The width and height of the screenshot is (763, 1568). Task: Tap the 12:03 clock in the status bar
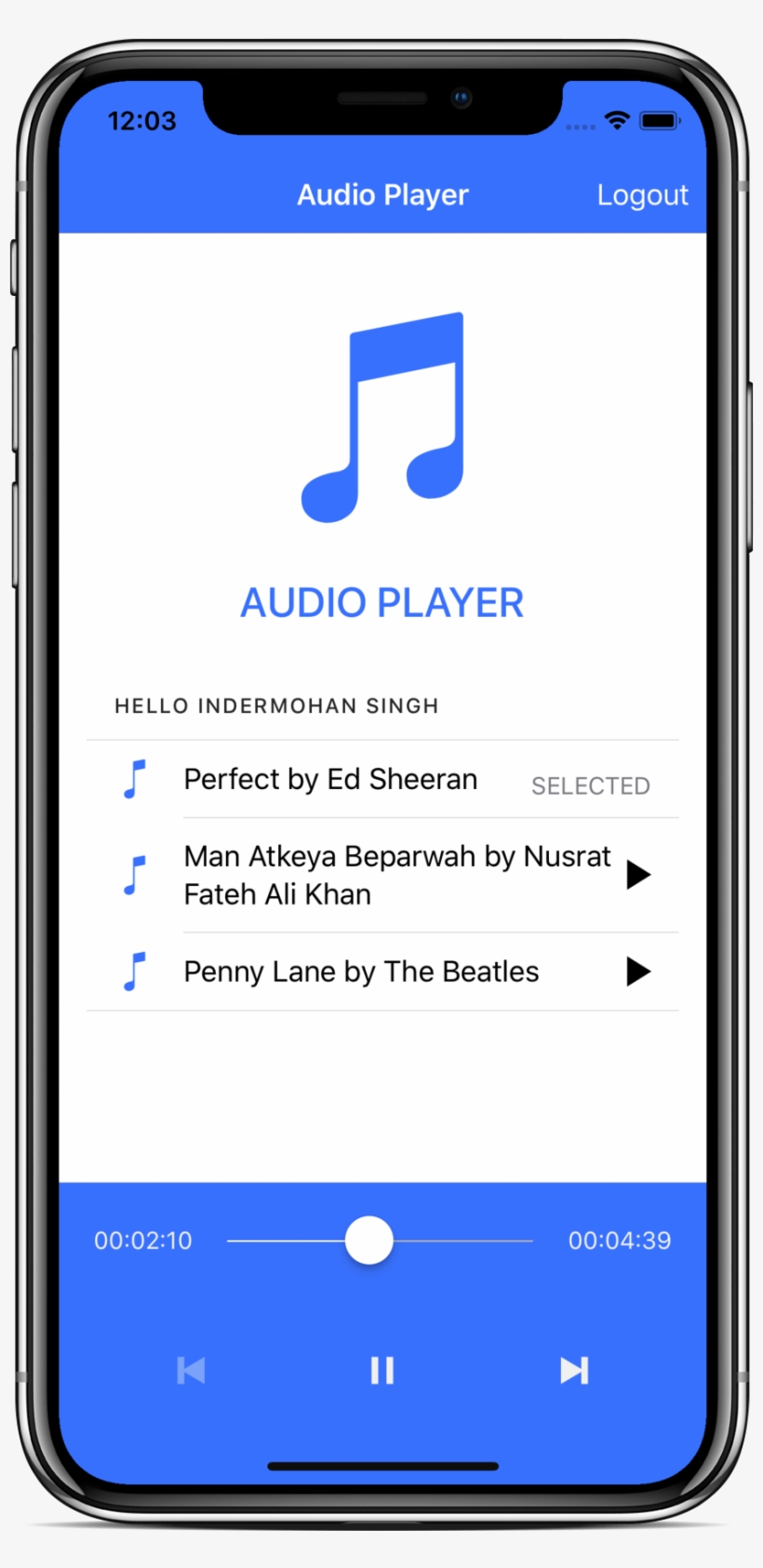(x=144, y=120)
